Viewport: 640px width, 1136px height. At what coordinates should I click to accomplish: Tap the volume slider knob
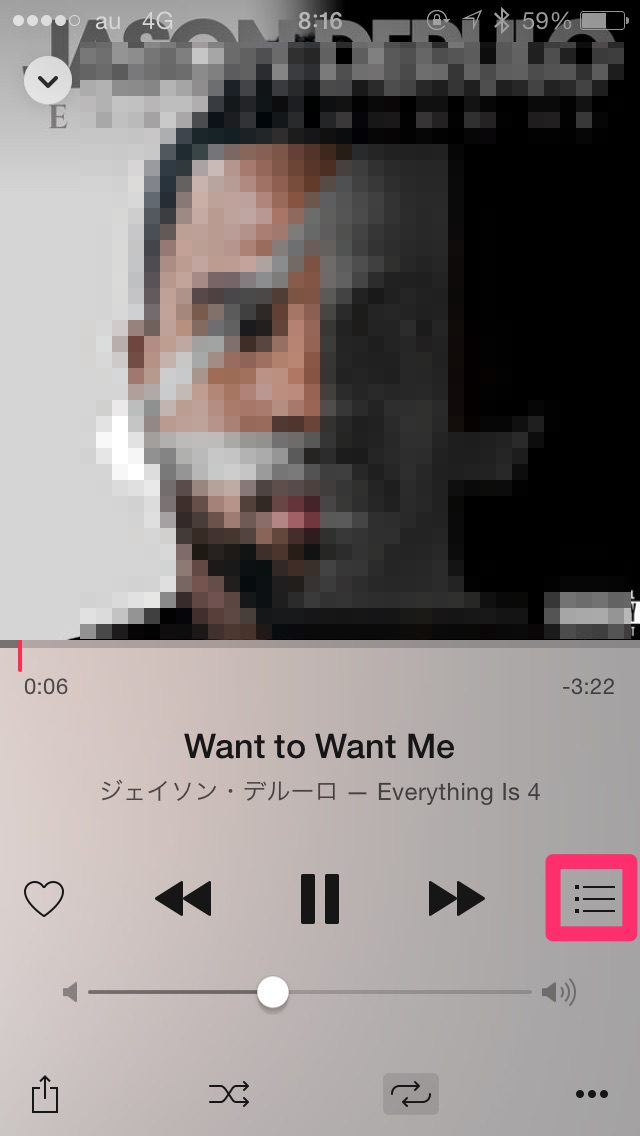pos(272,992)
